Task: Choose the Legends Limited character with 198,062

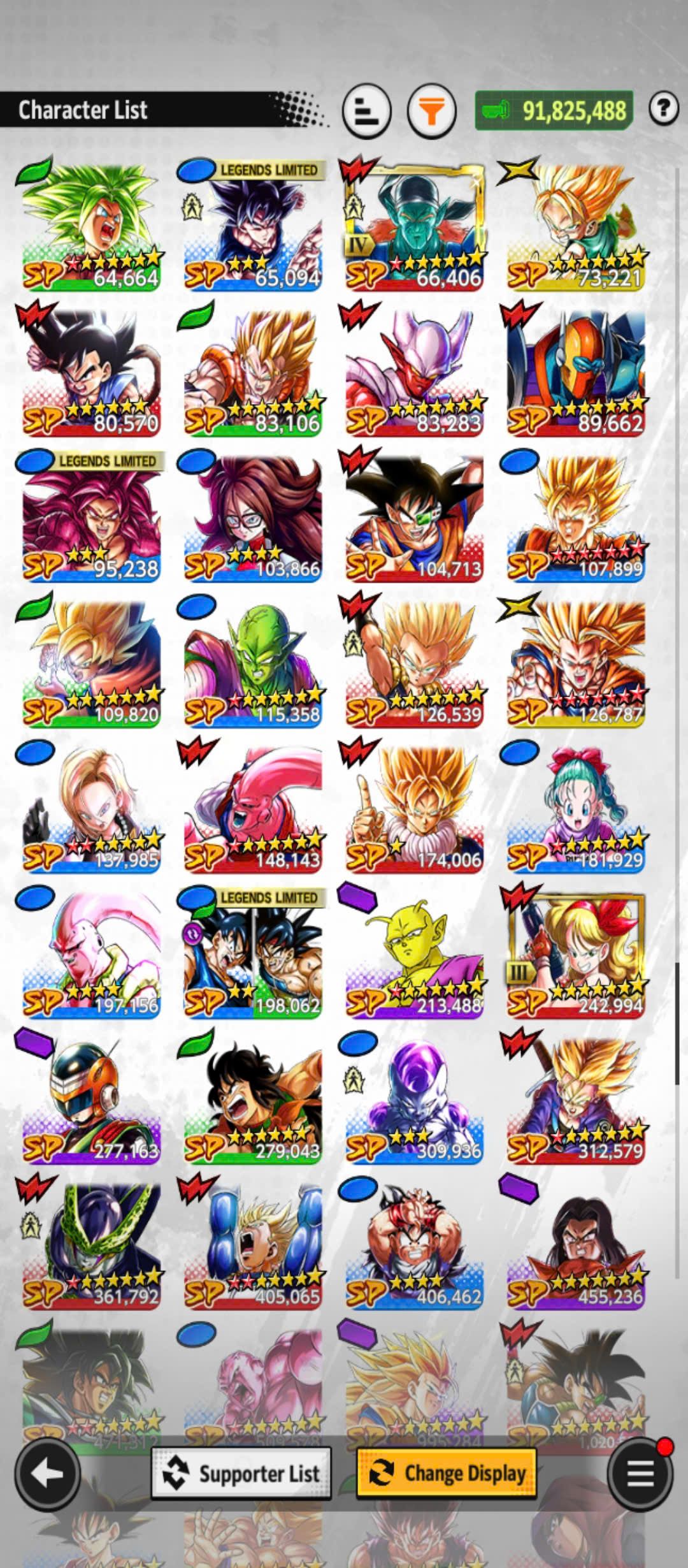Action: click(252, 953)
